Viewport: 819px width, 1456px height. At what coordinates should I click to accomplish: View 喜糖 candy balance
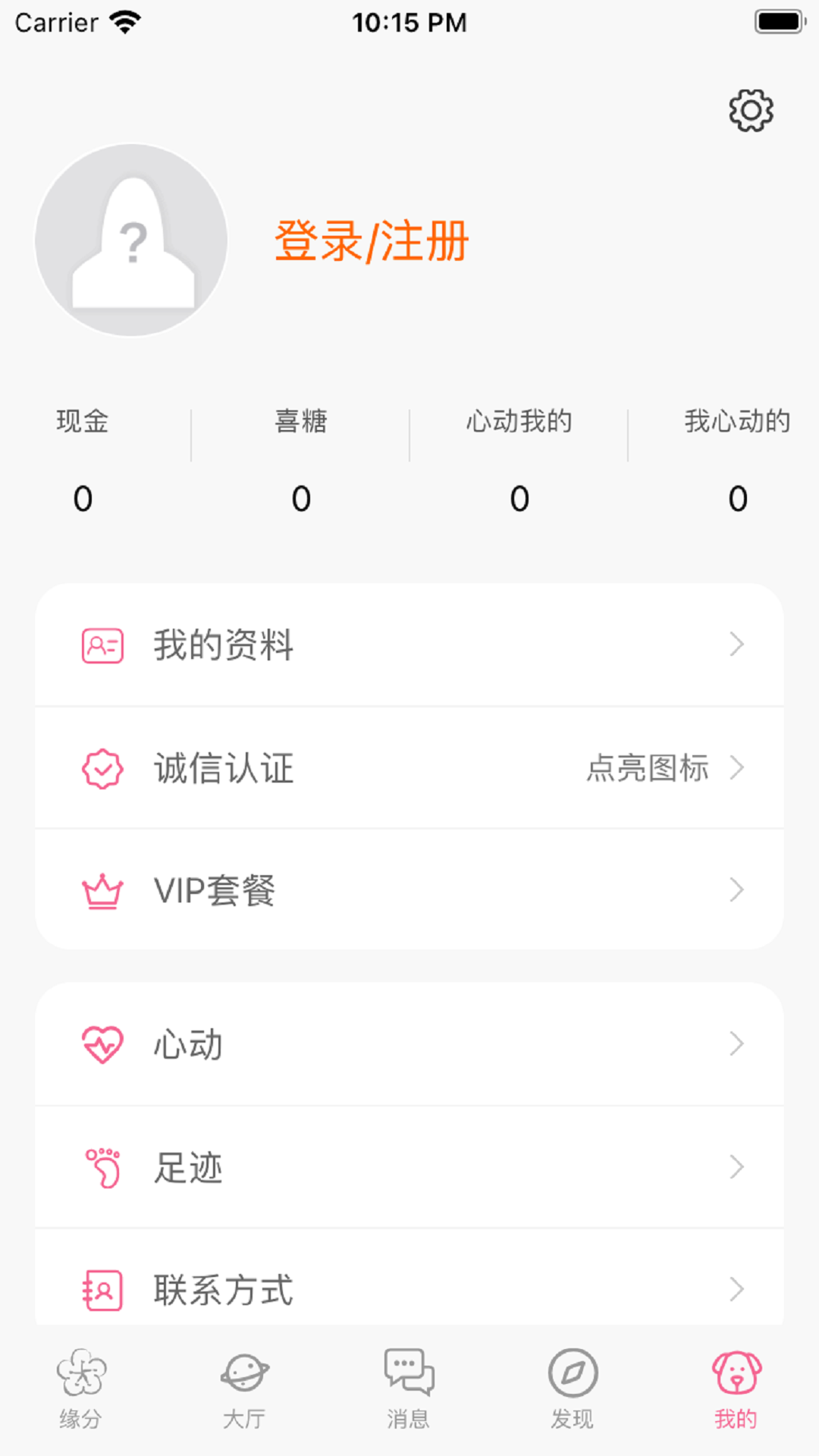coord(301,460)
